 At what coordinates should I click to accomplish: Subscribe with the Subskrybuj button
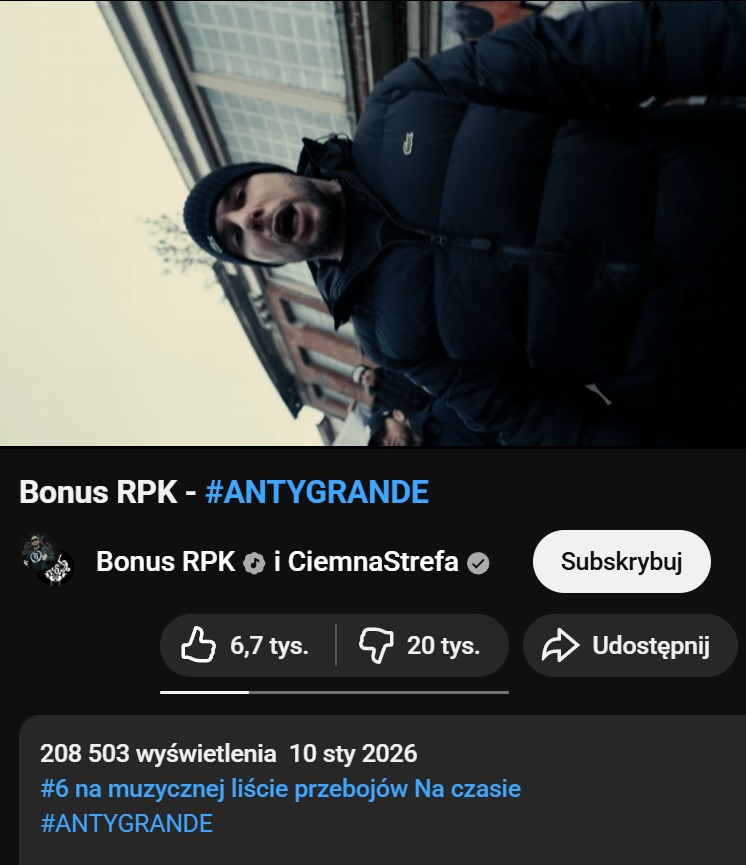(621, 562)
